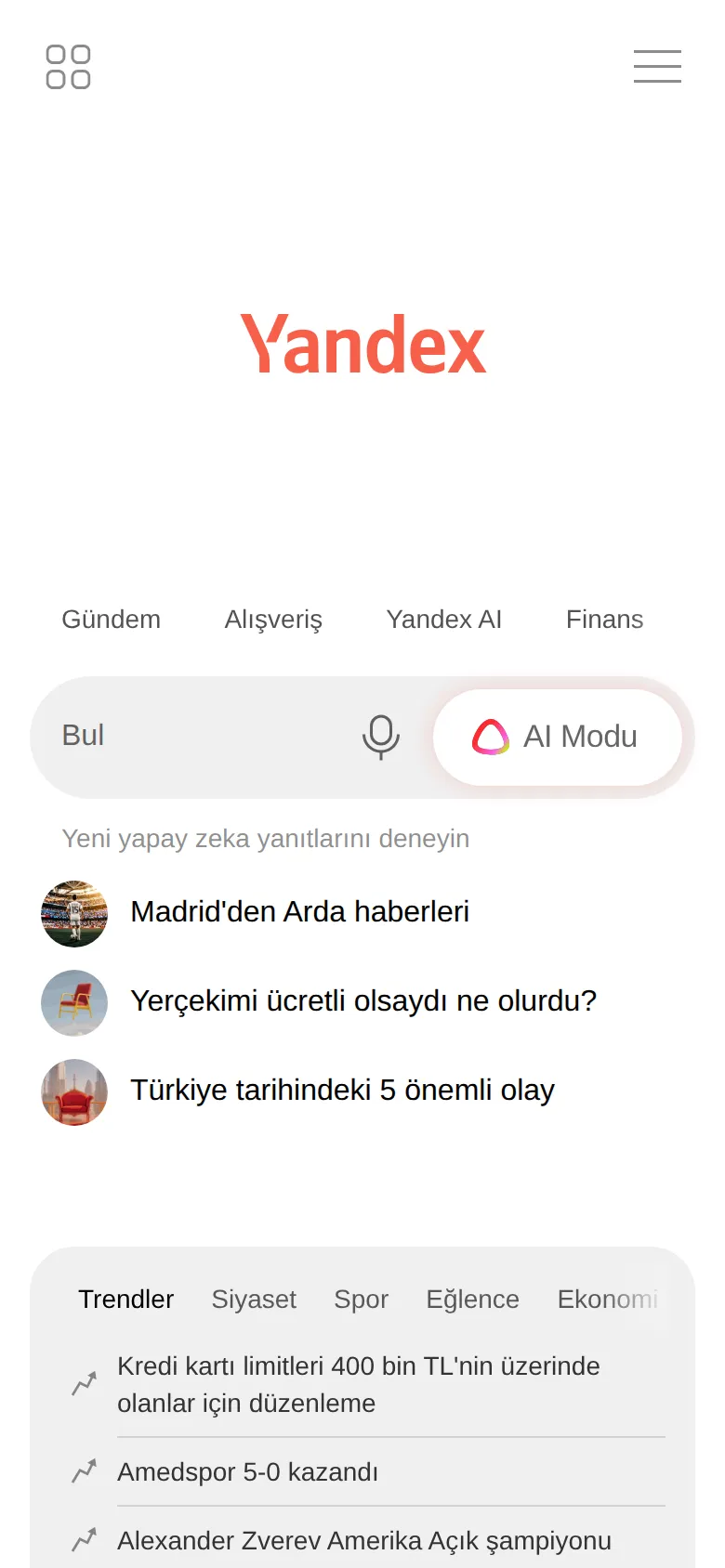Switch to the Eğlence tab
Viewport: 725px width, 1568px height.
click(472, 1299)
